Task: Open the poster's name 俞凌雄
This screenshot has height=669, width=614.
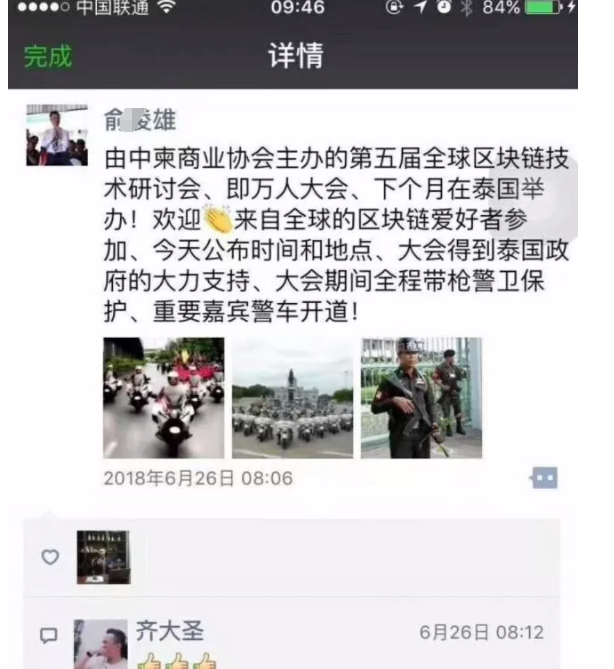Action: 140,121
